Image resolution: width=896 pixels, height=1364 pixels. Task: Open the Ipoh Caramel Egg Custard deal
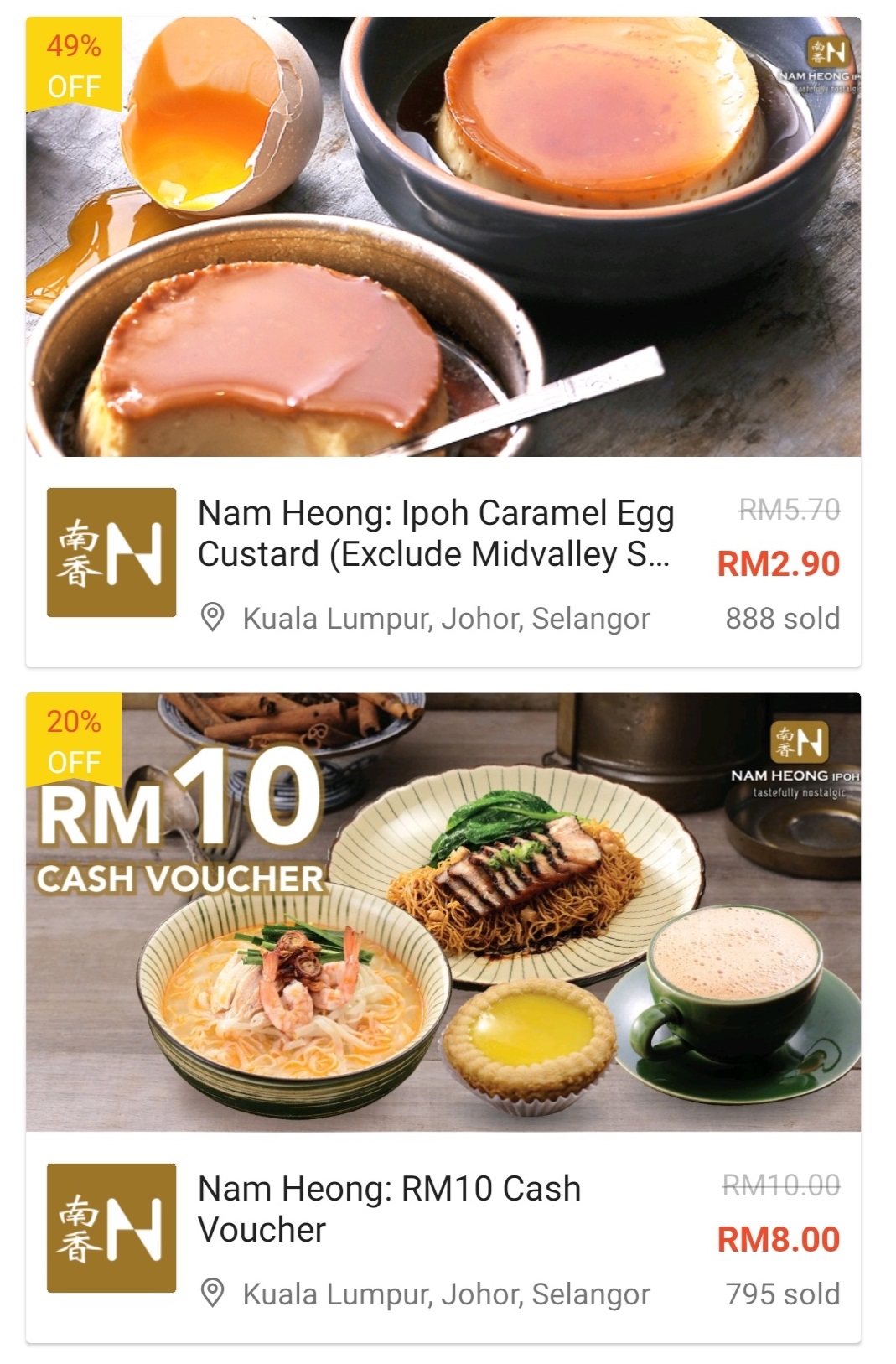pyautogui.click(x=435, y=533)
